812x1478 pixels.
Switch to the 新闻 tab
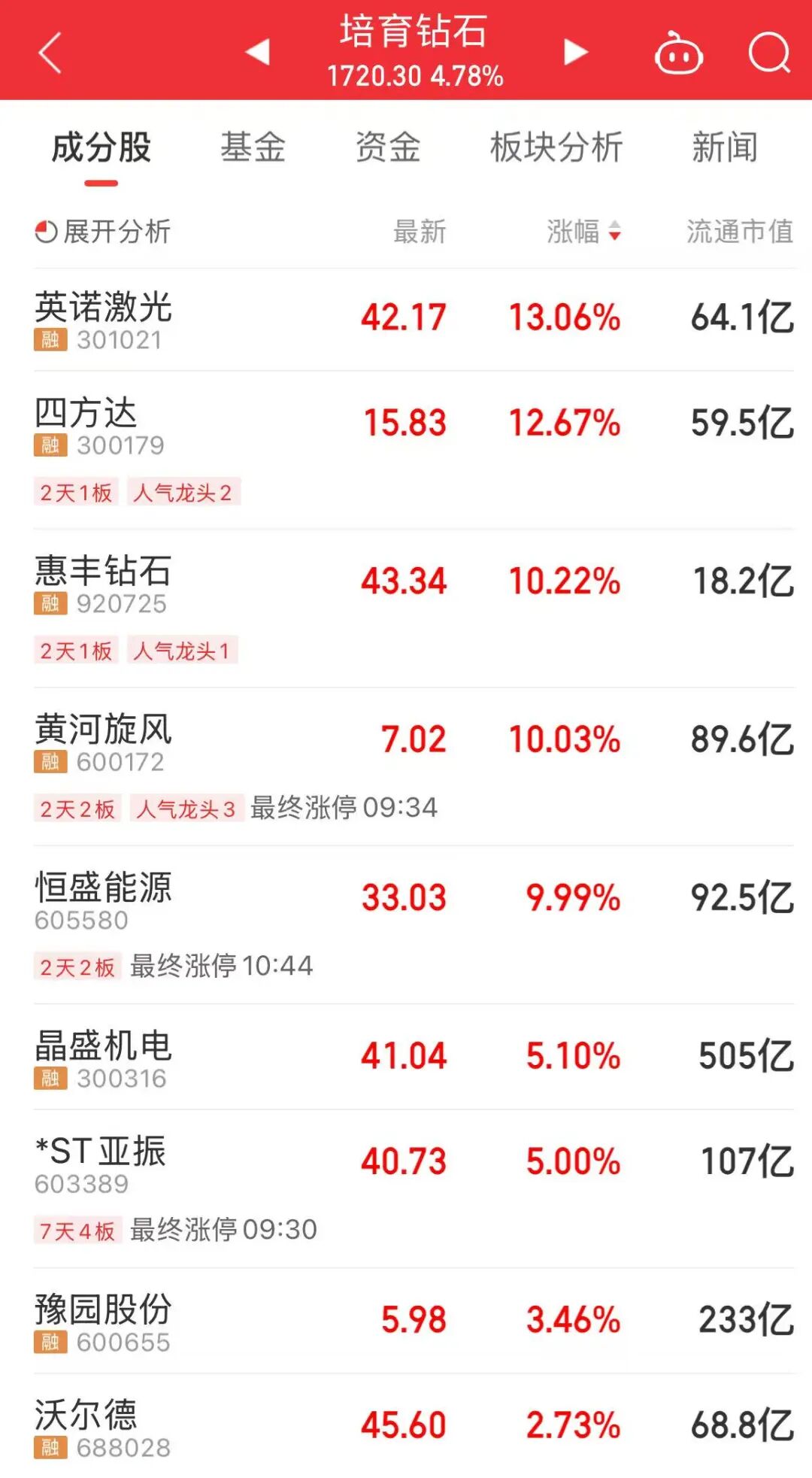click(724, 147)
